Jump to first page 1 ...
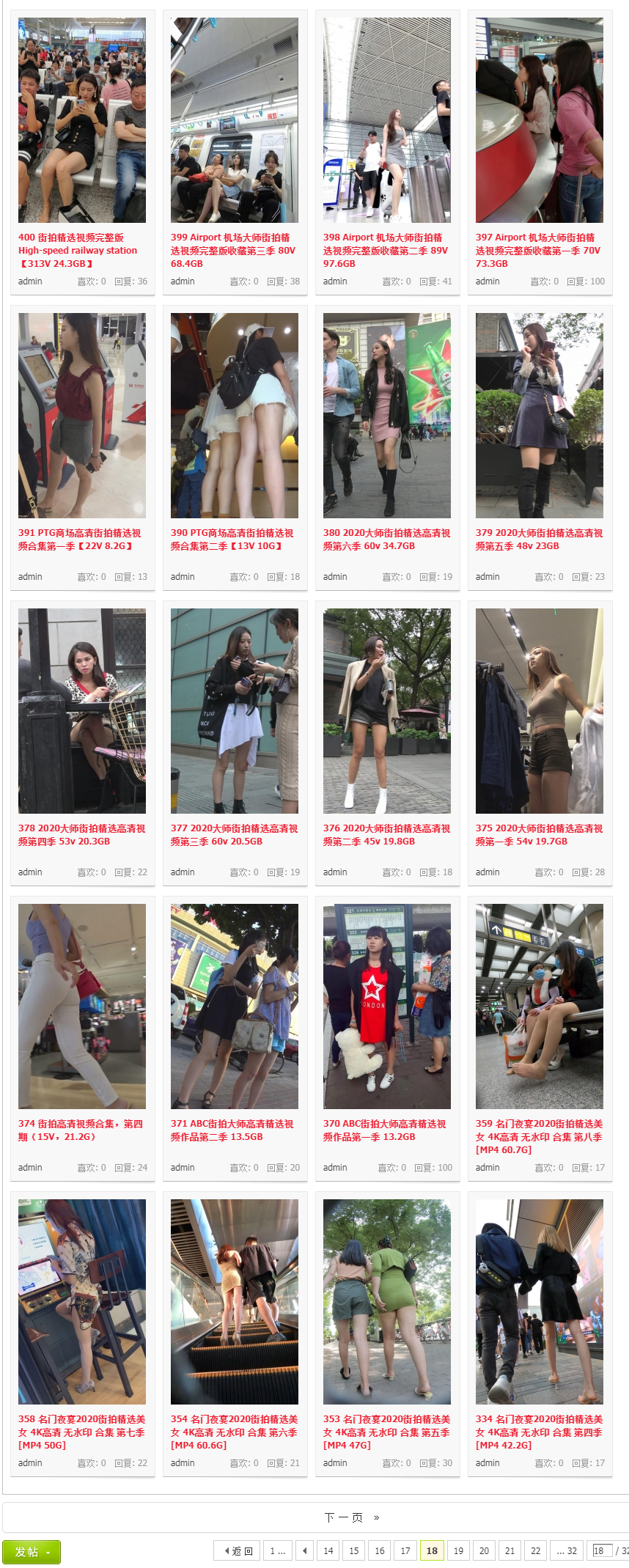Screen dimensions: 629x1568 [x=278, y=1550]
